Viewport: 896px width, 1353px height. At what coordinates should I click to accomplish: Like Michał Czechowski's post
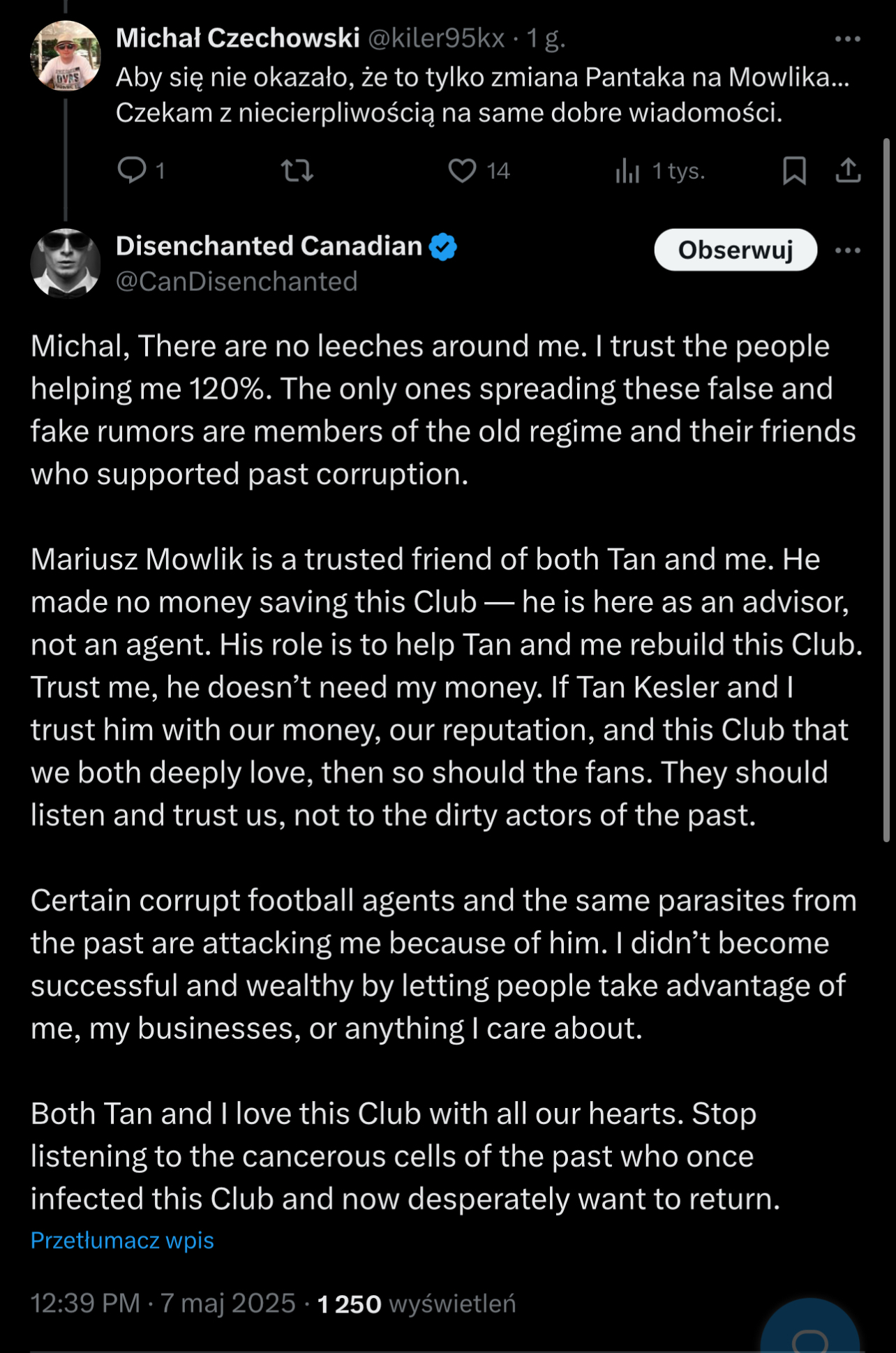pos(462,170)
